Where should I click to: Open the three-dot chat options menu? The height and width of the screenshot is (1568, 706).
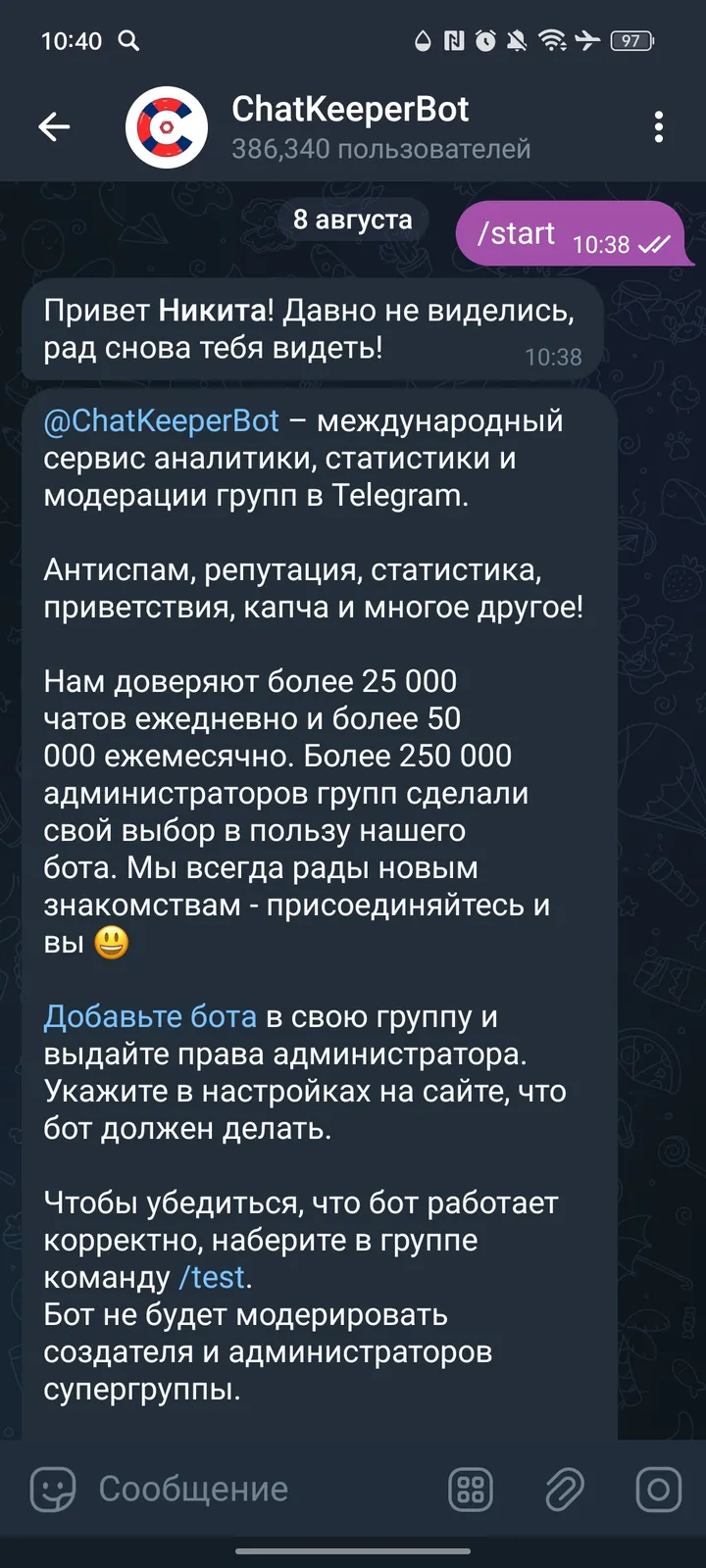click(658, 127)
